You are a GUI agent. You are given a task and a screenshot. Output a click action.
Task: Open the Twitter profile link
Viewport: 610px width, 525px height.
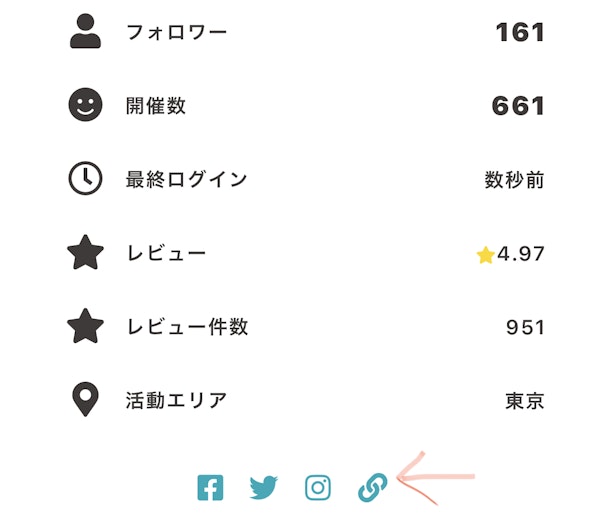tap(264, 488)
